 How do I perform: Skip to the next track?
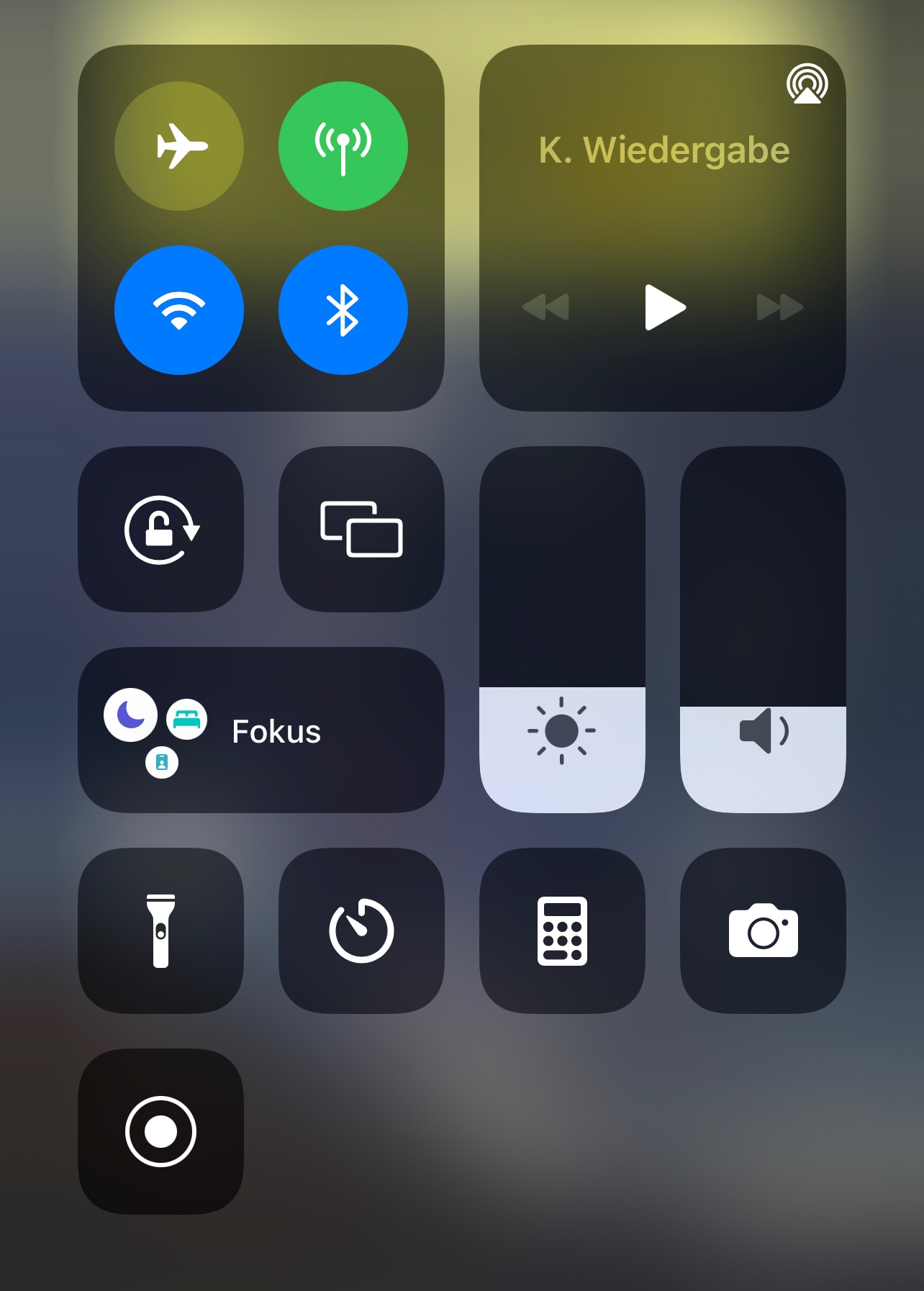tap(780, 307)
